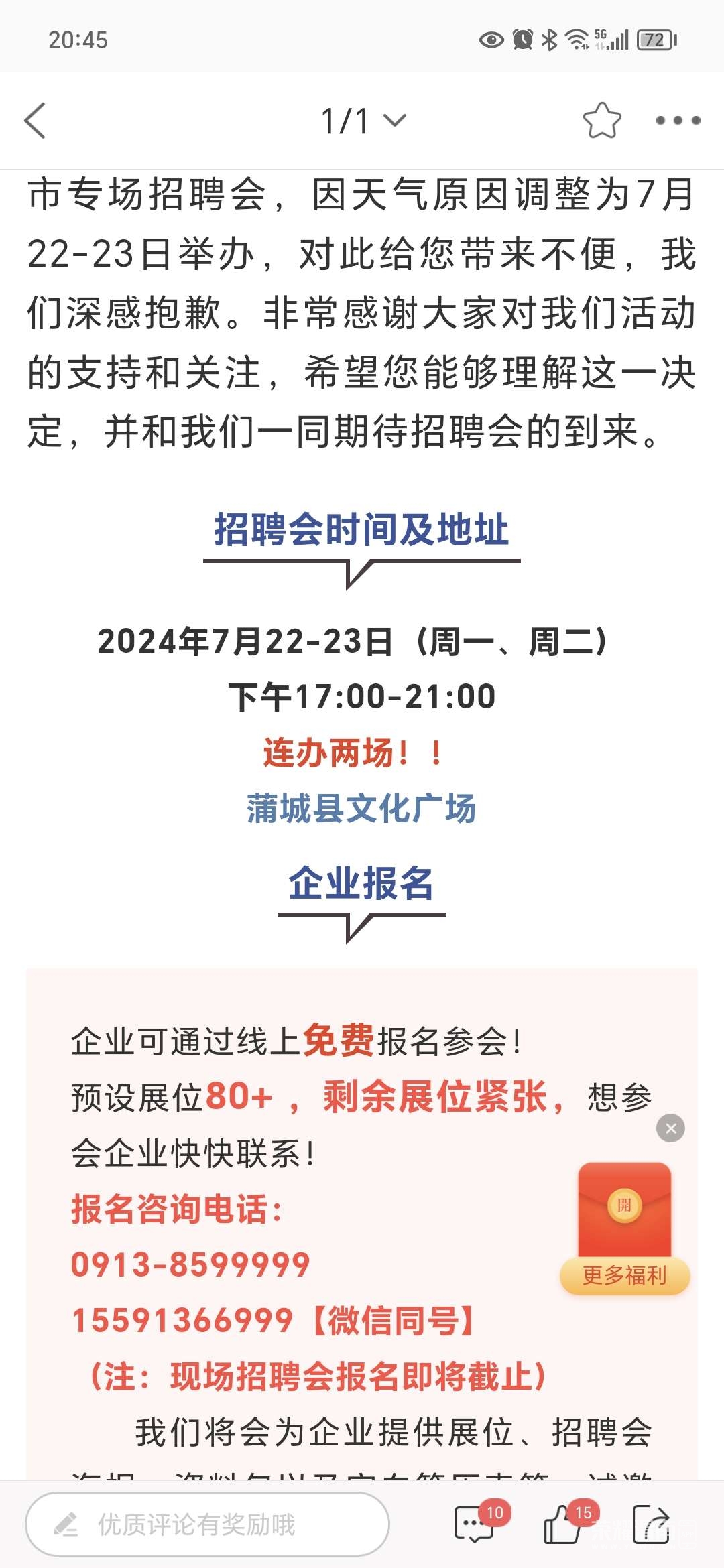Dismiss the floating red envelope widget
Viewport: 724px width, 1568px height.
pyautogui.click(x=670, y=1128)
